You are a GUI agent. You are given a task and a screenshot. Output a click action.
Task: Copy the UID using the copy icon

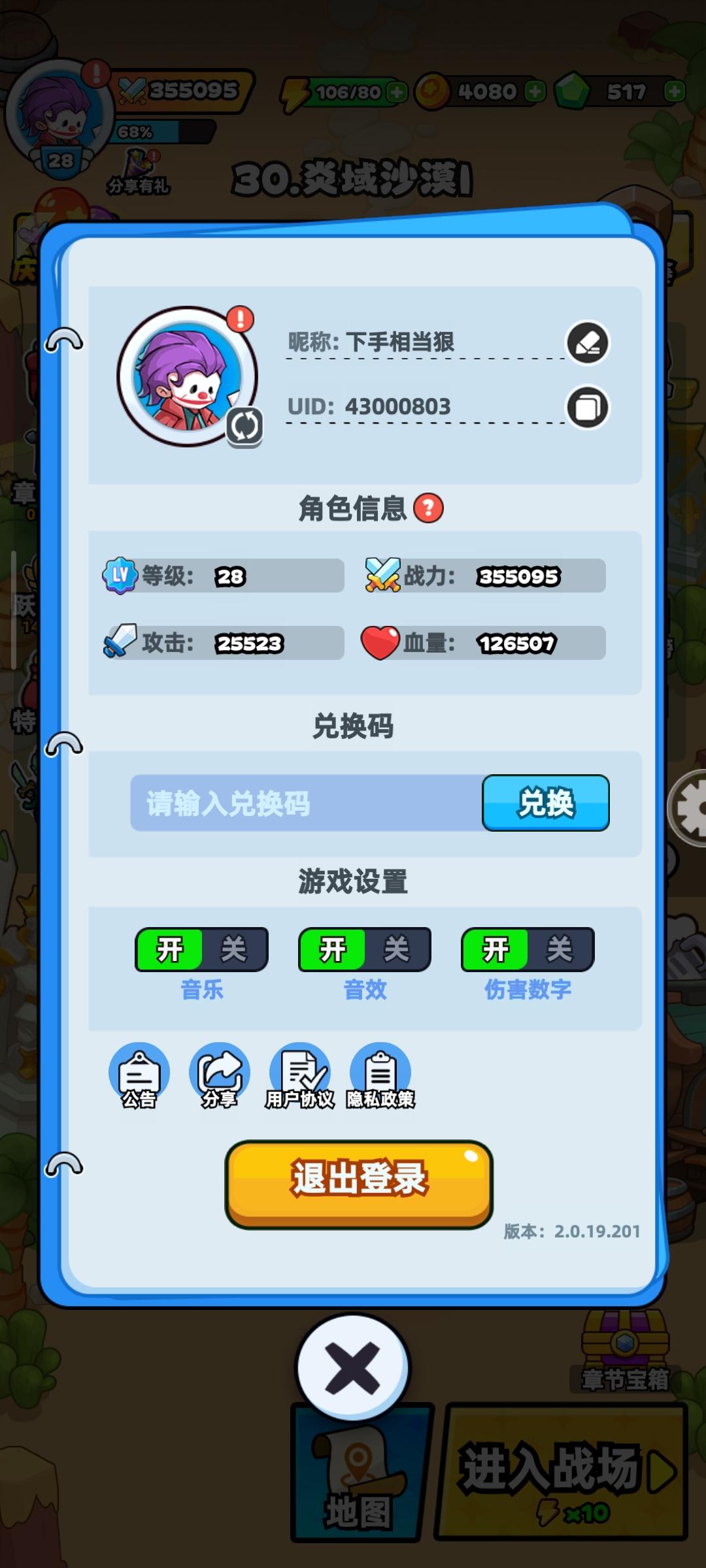(x=586, y=406)
